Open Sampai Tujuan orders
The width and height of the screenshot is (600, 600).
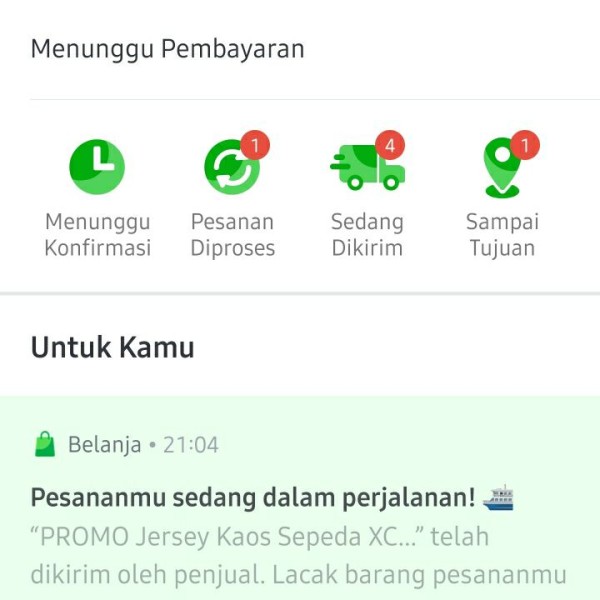[502, 199]
